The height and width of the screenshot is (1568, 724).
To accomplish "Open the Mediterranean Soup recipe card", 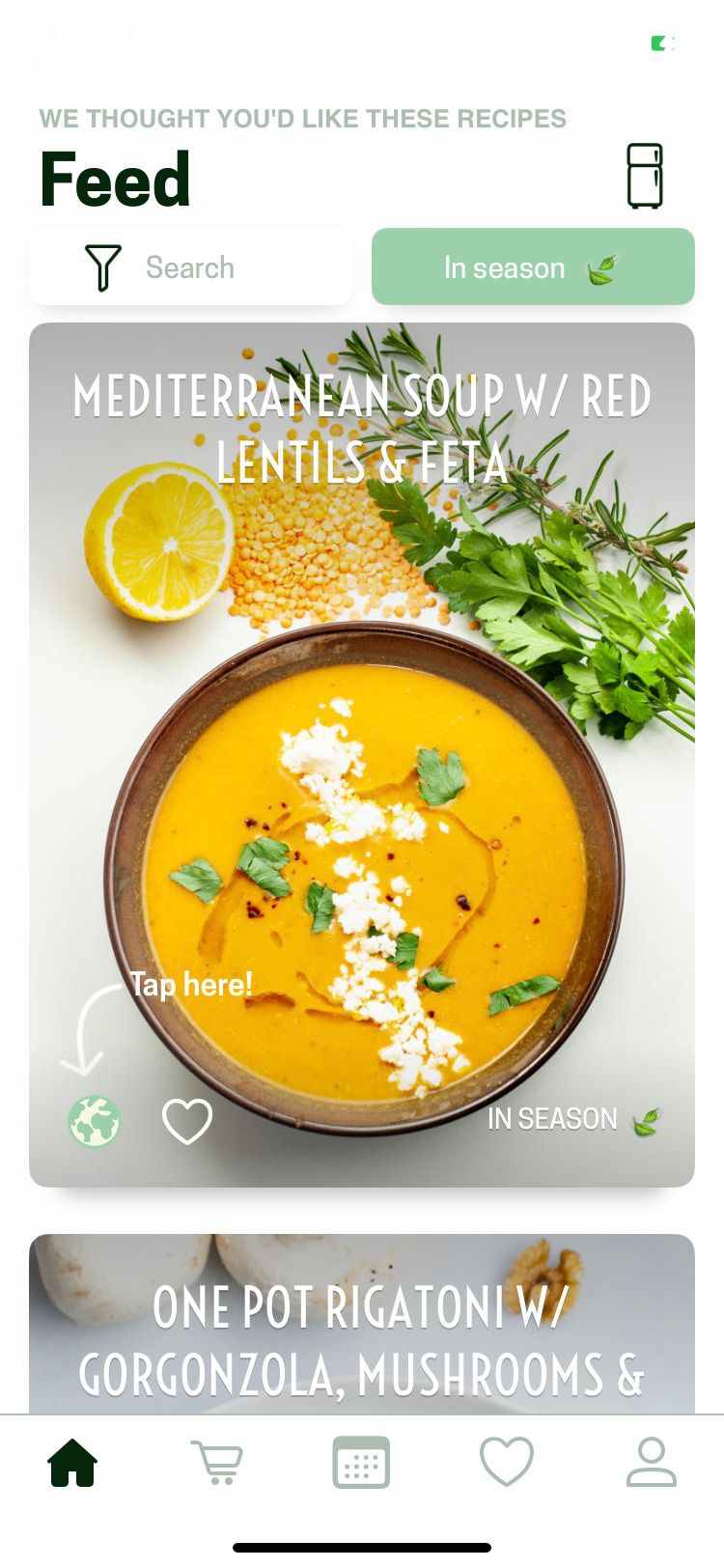I will (x=362, y=753).
